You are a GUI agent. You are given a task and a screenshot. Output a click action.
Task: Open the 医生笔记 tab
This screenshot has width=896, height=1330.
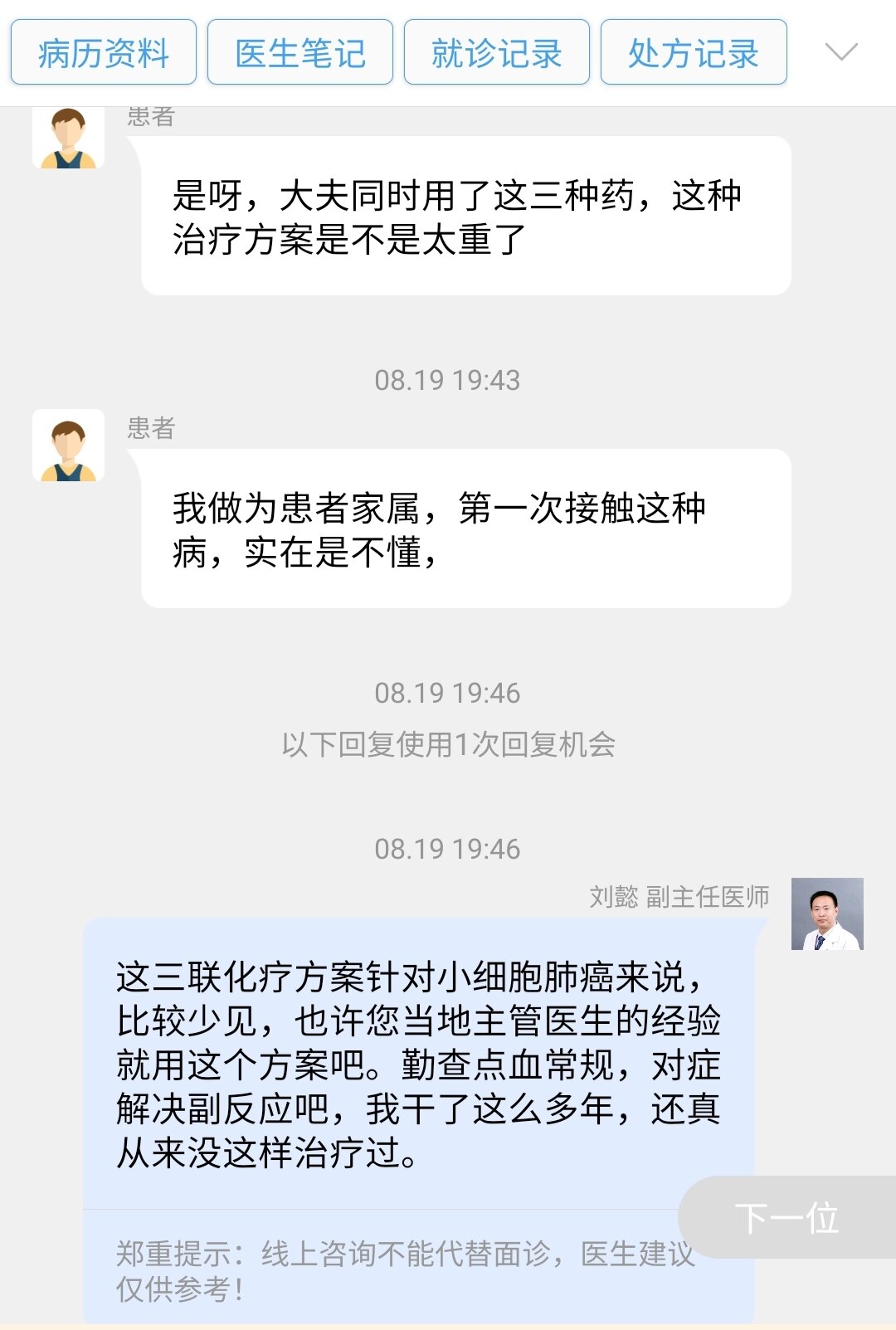click(x=299, y=51)
